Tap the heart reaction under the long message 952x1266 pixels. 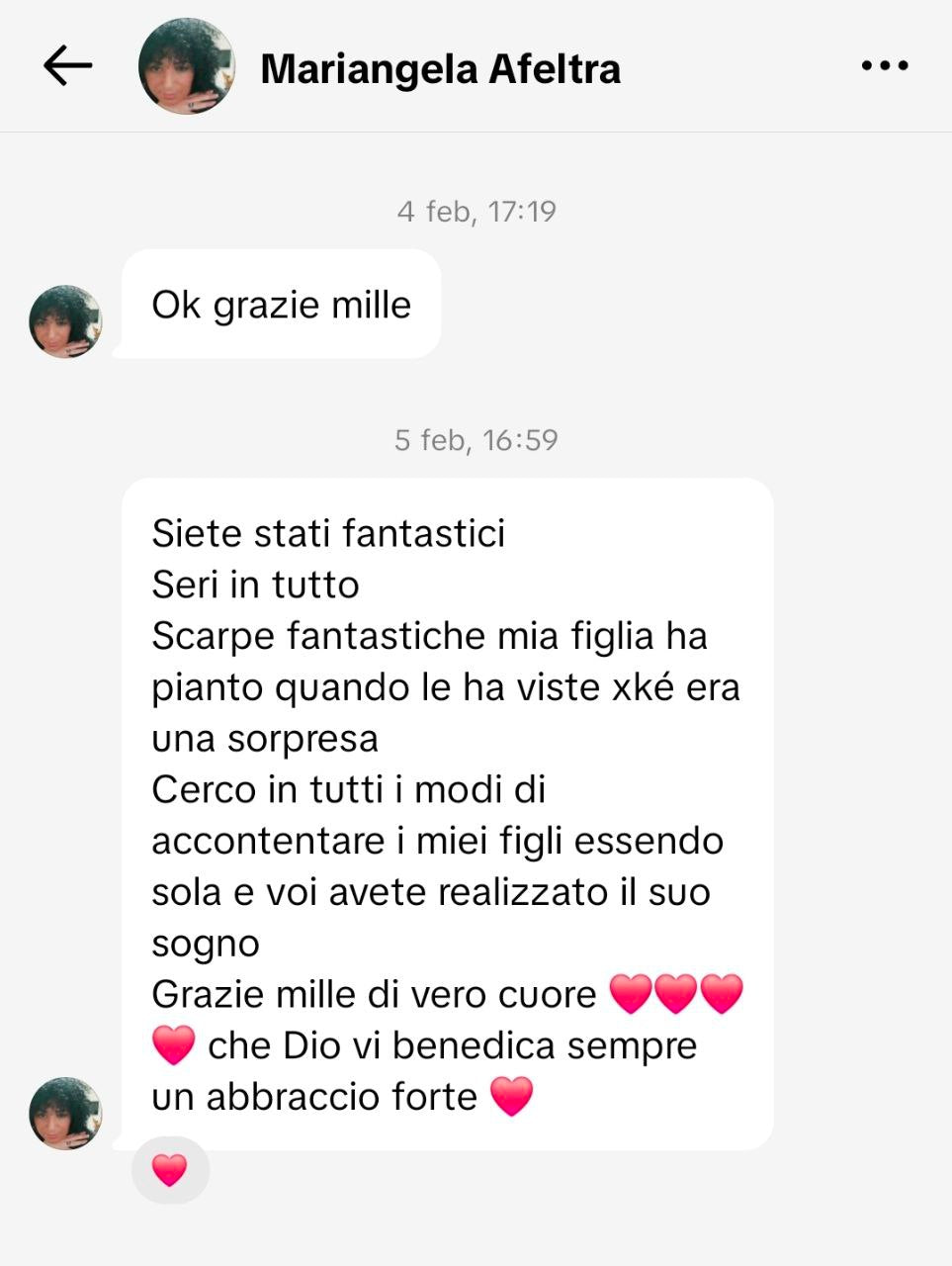pyautogui.click(x=170, y=1170)
